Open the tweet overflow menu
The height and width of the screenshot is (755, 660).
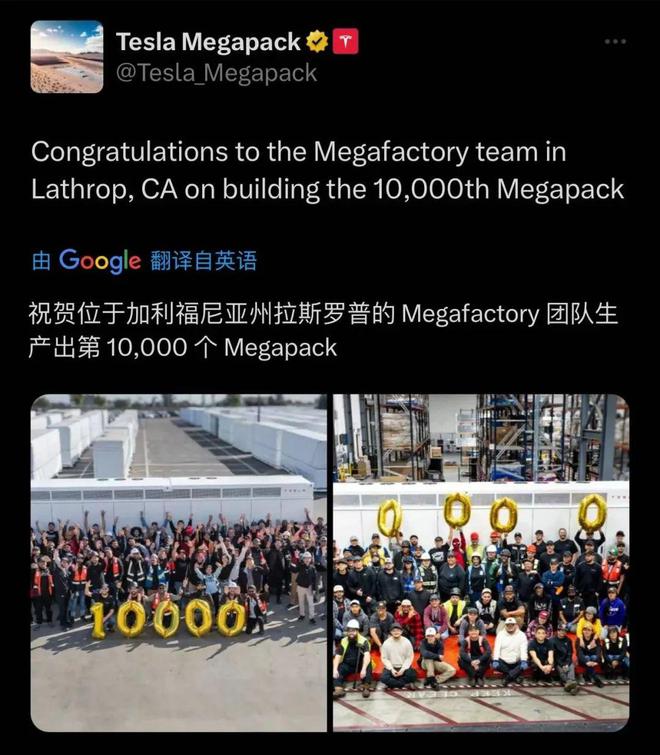pyautogui.click(x=616, y=42)
